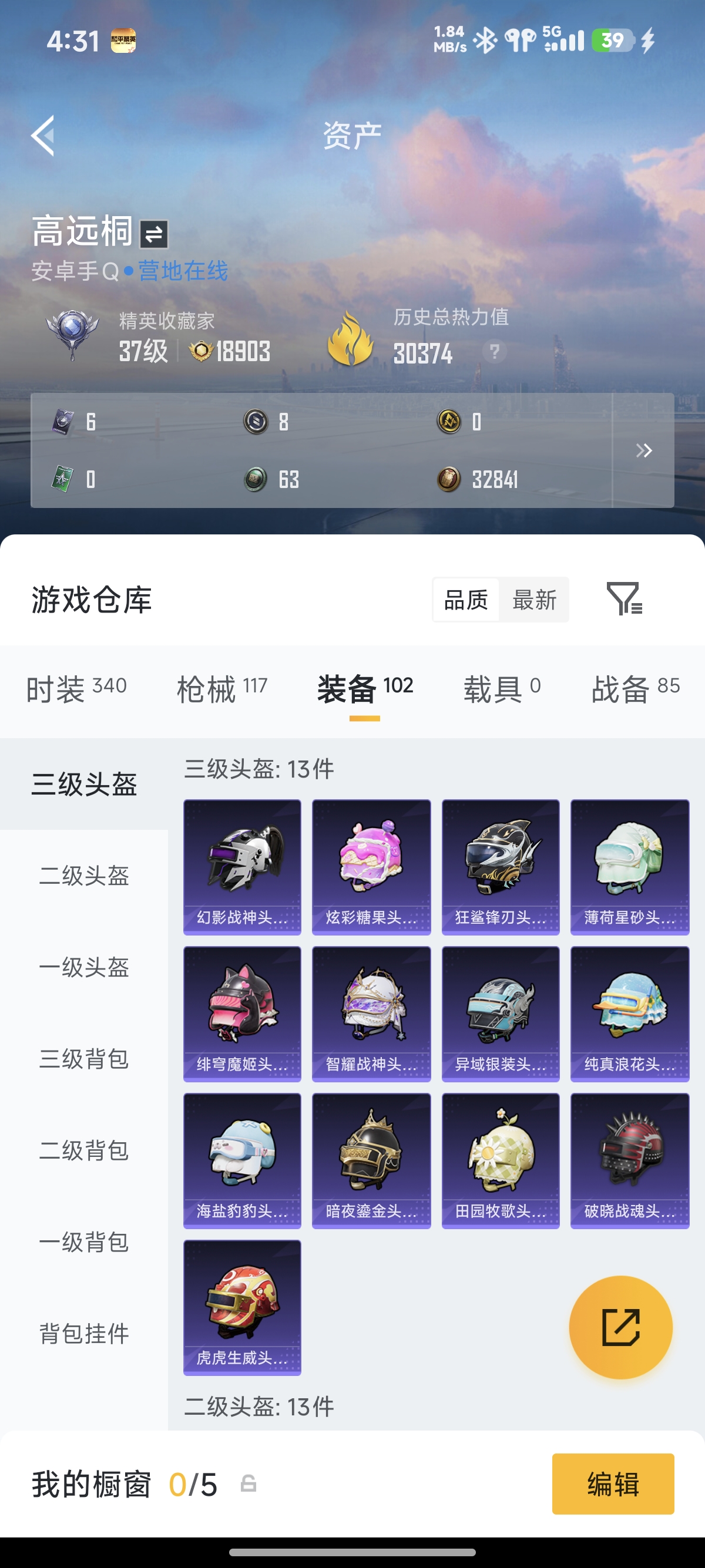Switch to the 战备 tab
This screenshot has width=705, height=1568.
(635, 689)
